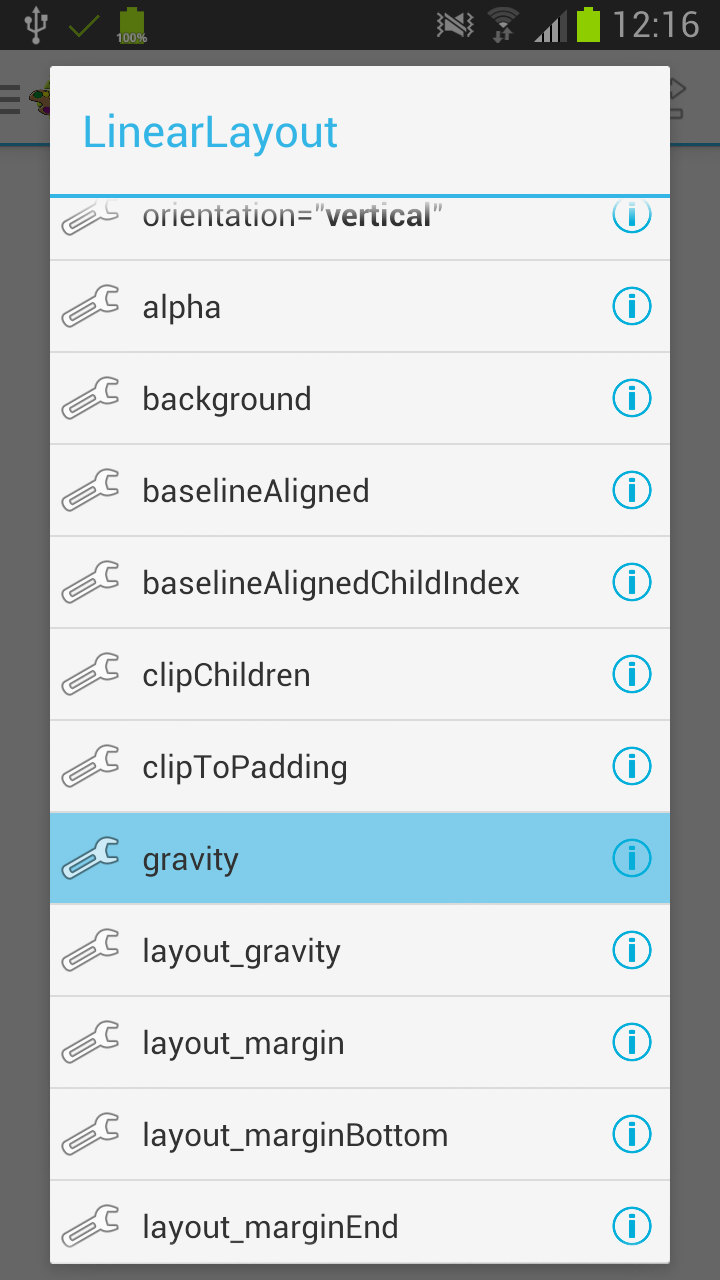The height and width of the screenshot is (1280, 720).
Task: Show info for the alpha property
Action: pos(631,306)
